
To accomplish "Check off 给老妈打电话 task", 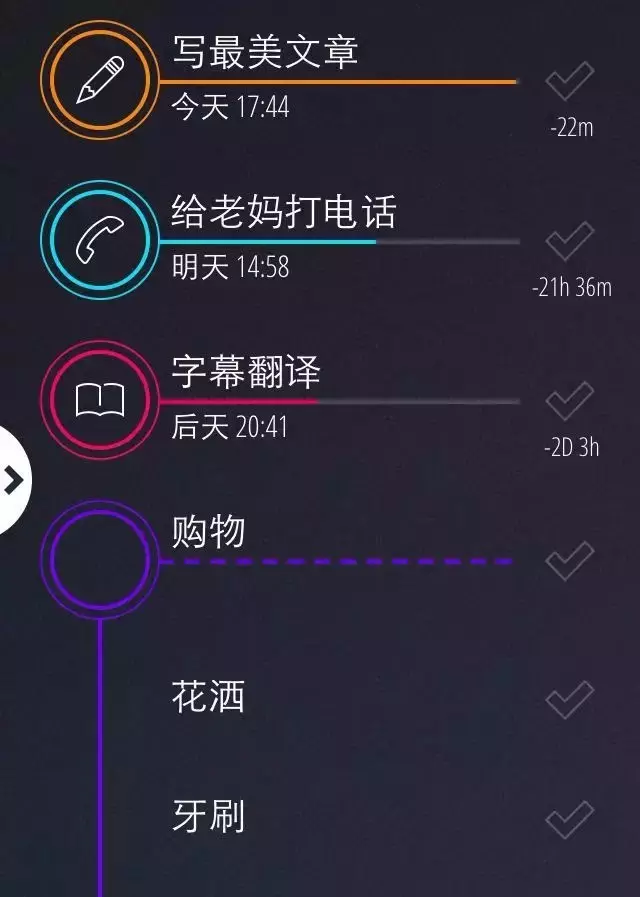I will click(x=570, y=241).
